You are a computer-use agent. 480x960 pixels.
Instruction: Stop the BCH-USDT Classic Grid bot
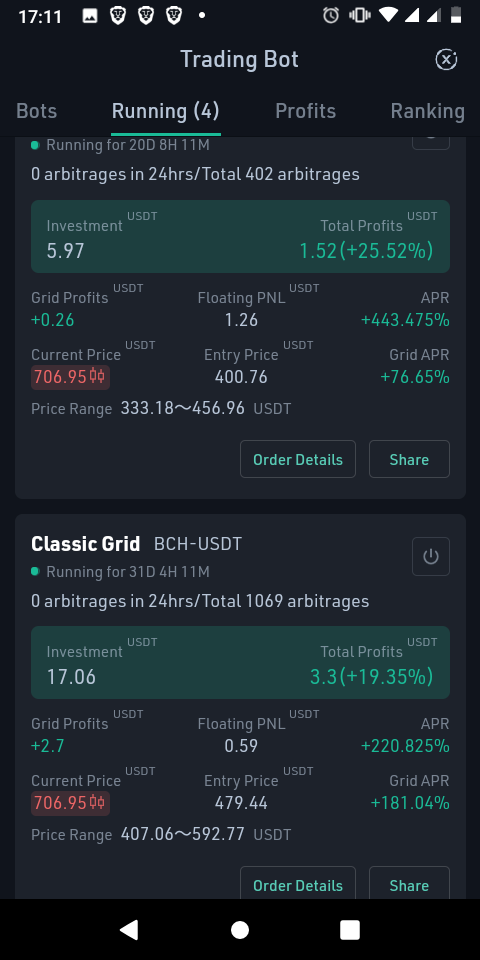[431, 557]
